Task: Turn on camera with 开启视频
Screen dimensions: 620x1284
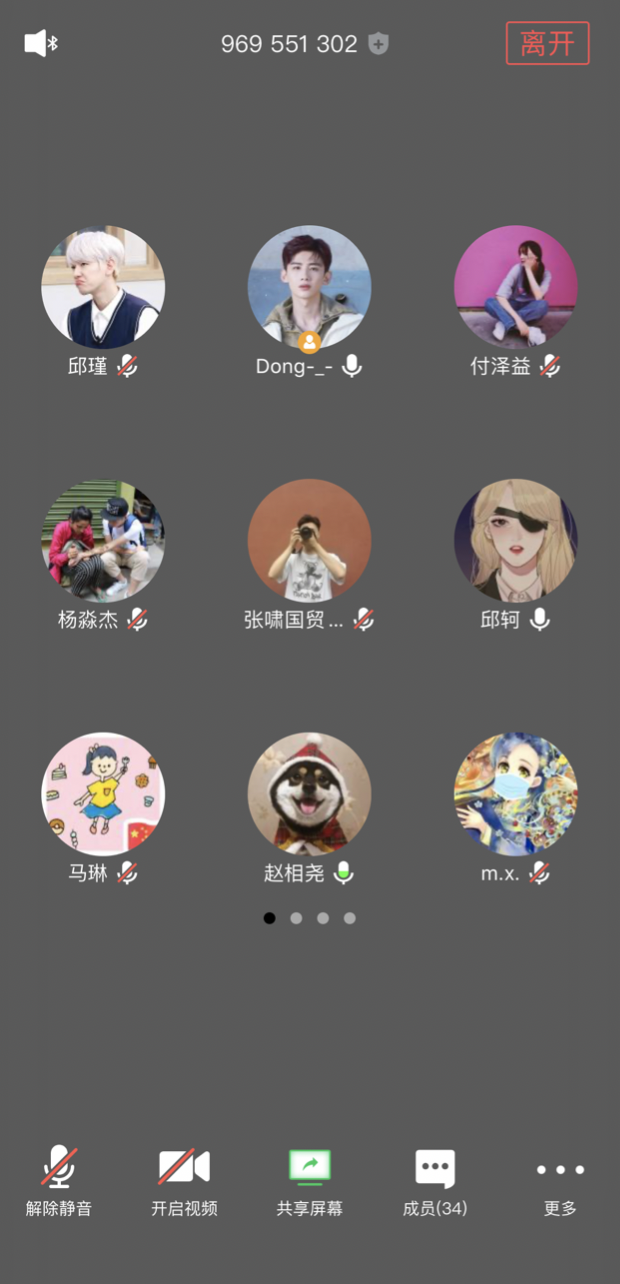Action: pos(184,1180)
